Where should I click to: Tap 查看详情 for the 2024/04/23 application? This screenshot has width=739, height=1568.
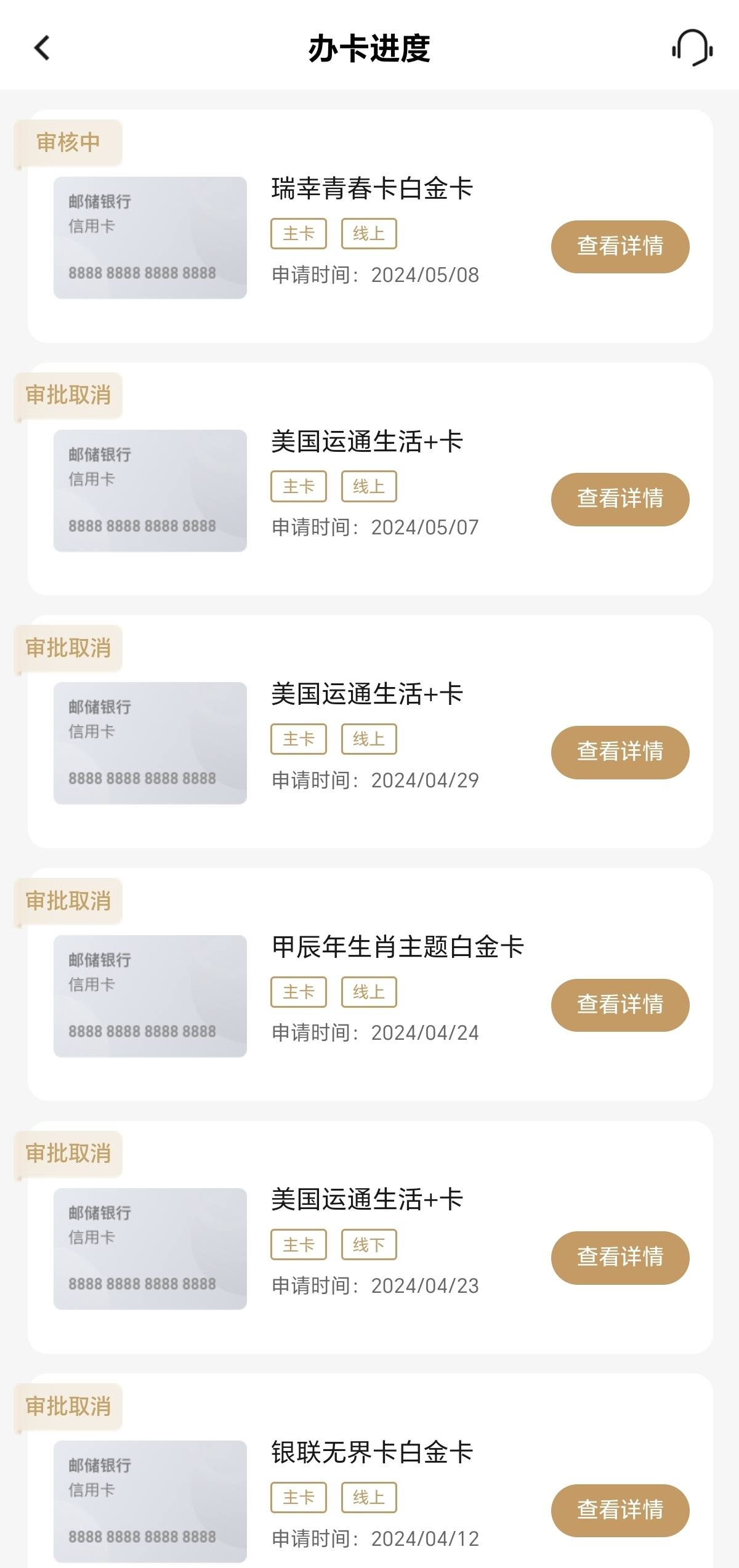[620, 1258]
